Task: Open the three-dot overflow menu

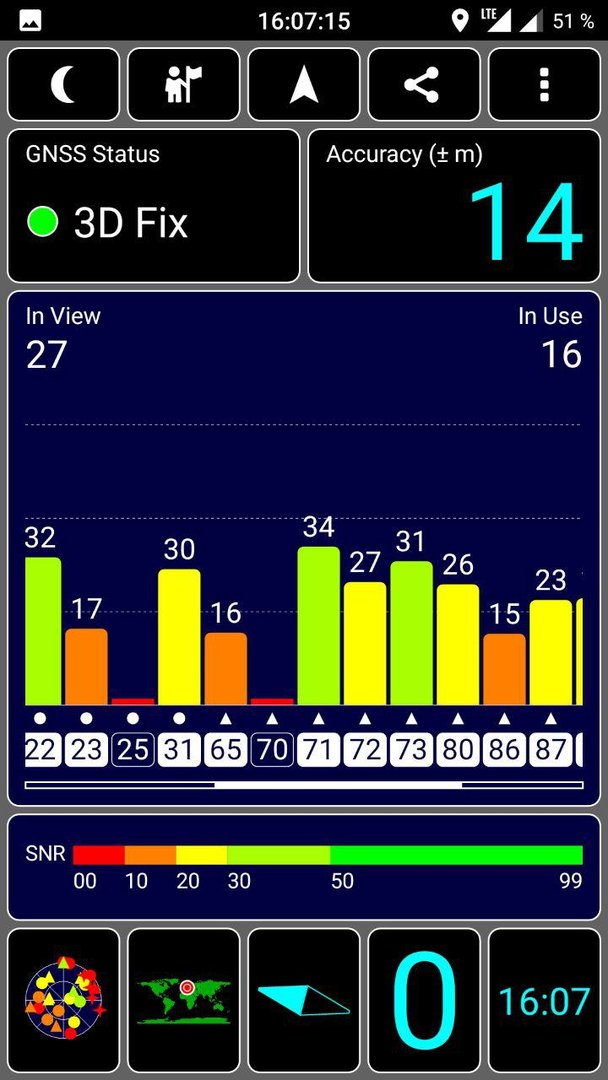Action: 544,85
